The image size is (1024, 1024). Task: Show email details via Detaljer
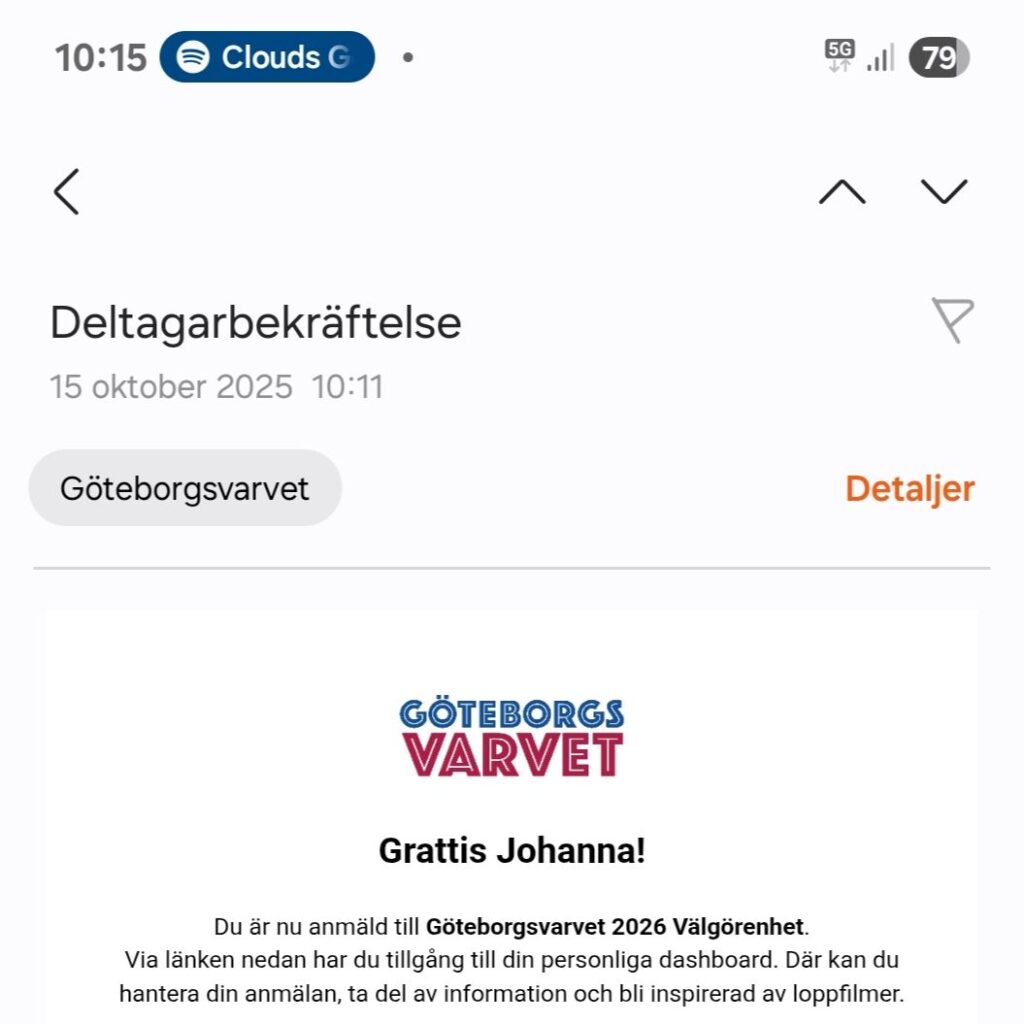909,489
